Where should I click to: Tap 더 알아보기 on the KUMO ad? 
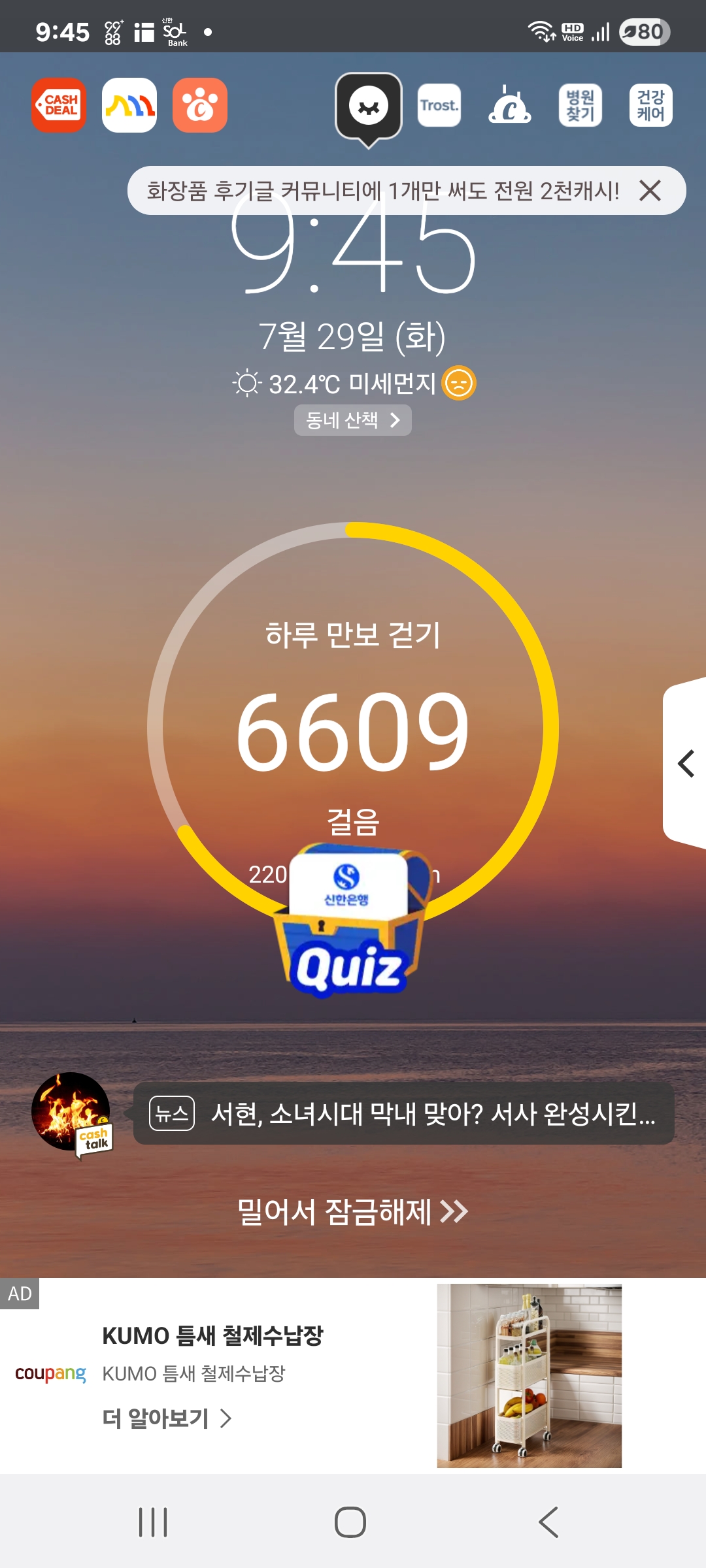click(167, 1418)
